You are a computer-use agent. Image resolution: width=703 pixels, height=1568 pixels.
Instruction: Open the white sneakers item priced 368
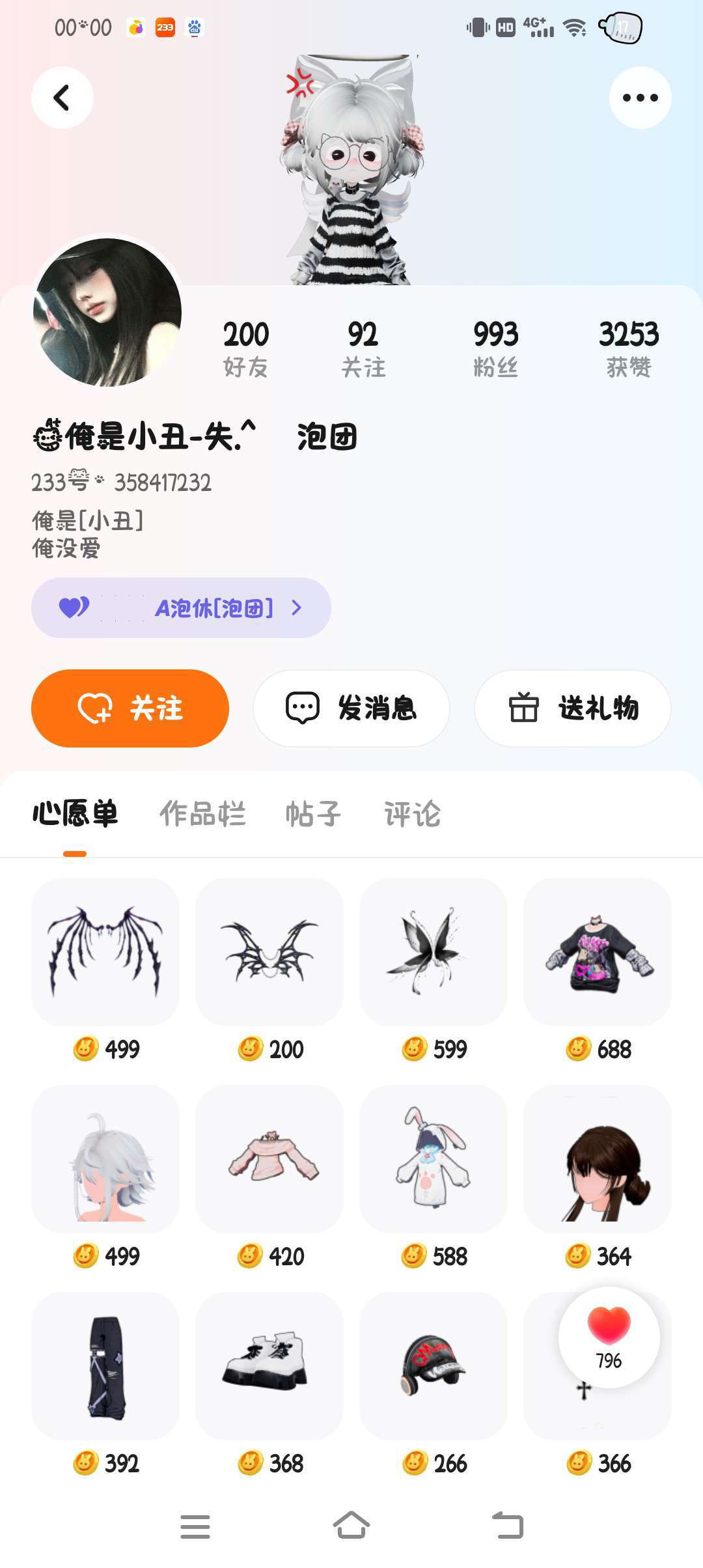click(269, 1365)
